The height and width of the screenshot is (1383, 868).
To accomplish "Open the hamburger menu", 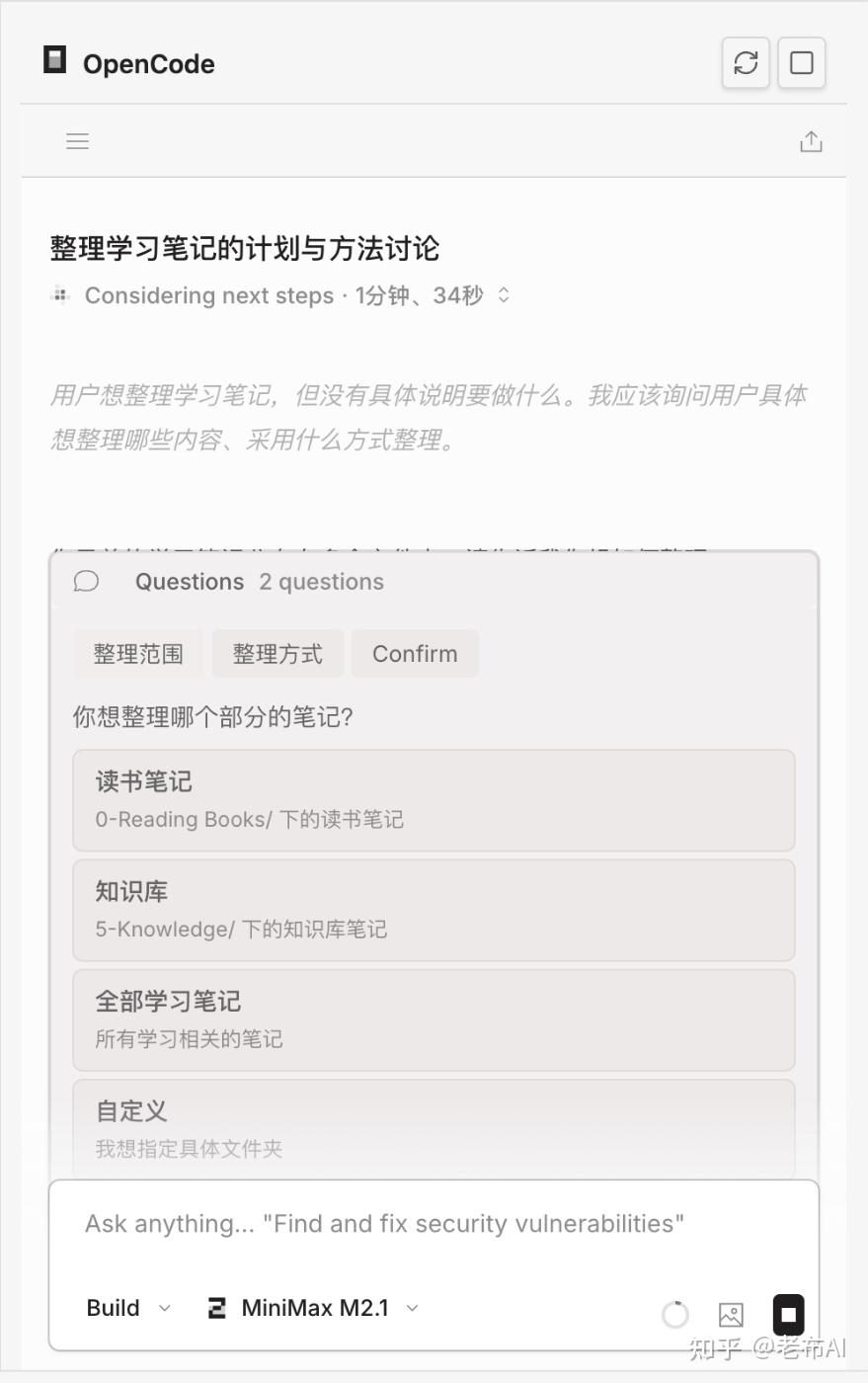I will coord(77,140).
